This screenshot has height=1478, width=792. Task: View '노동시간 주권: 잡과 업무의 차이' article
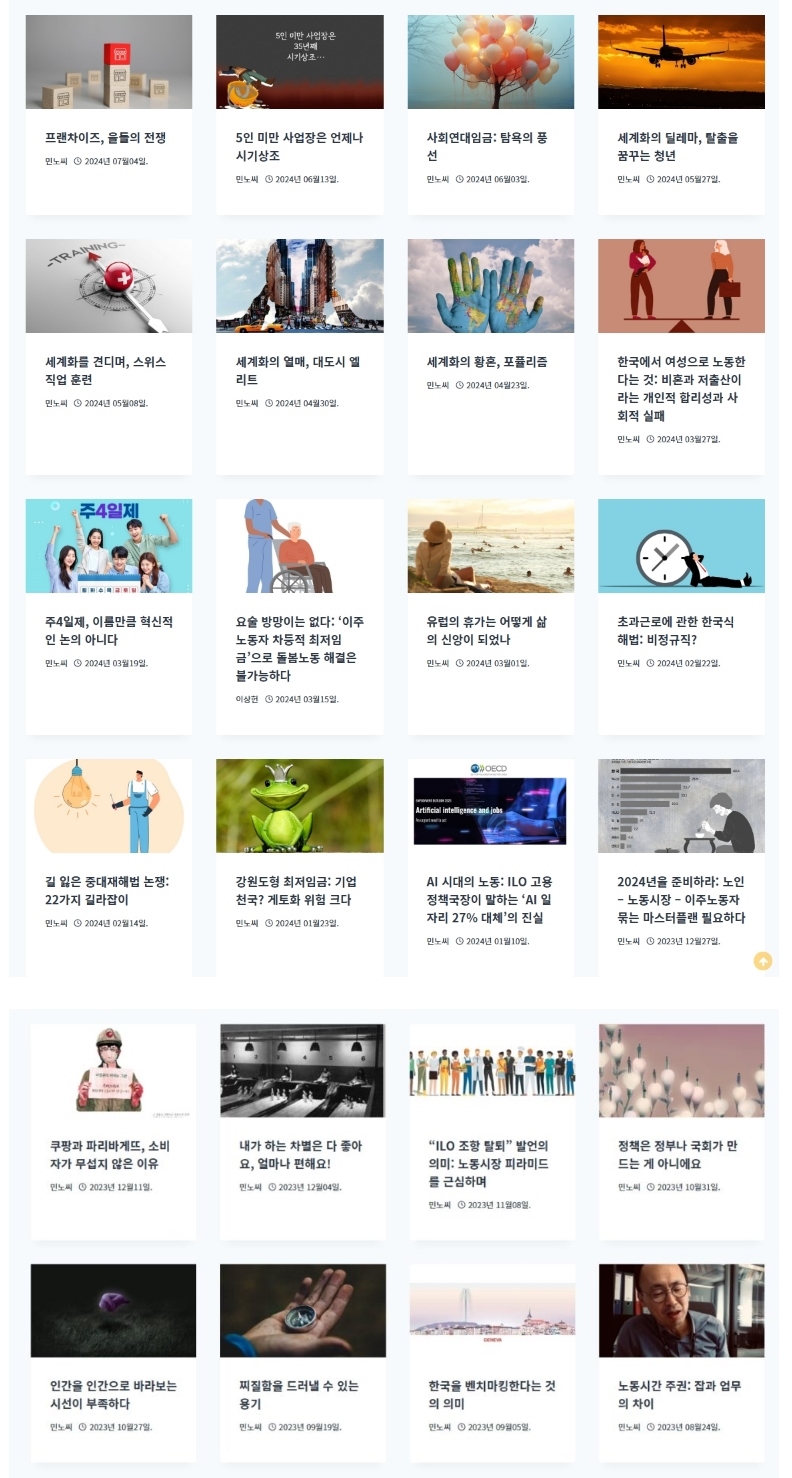point(679,1395)
